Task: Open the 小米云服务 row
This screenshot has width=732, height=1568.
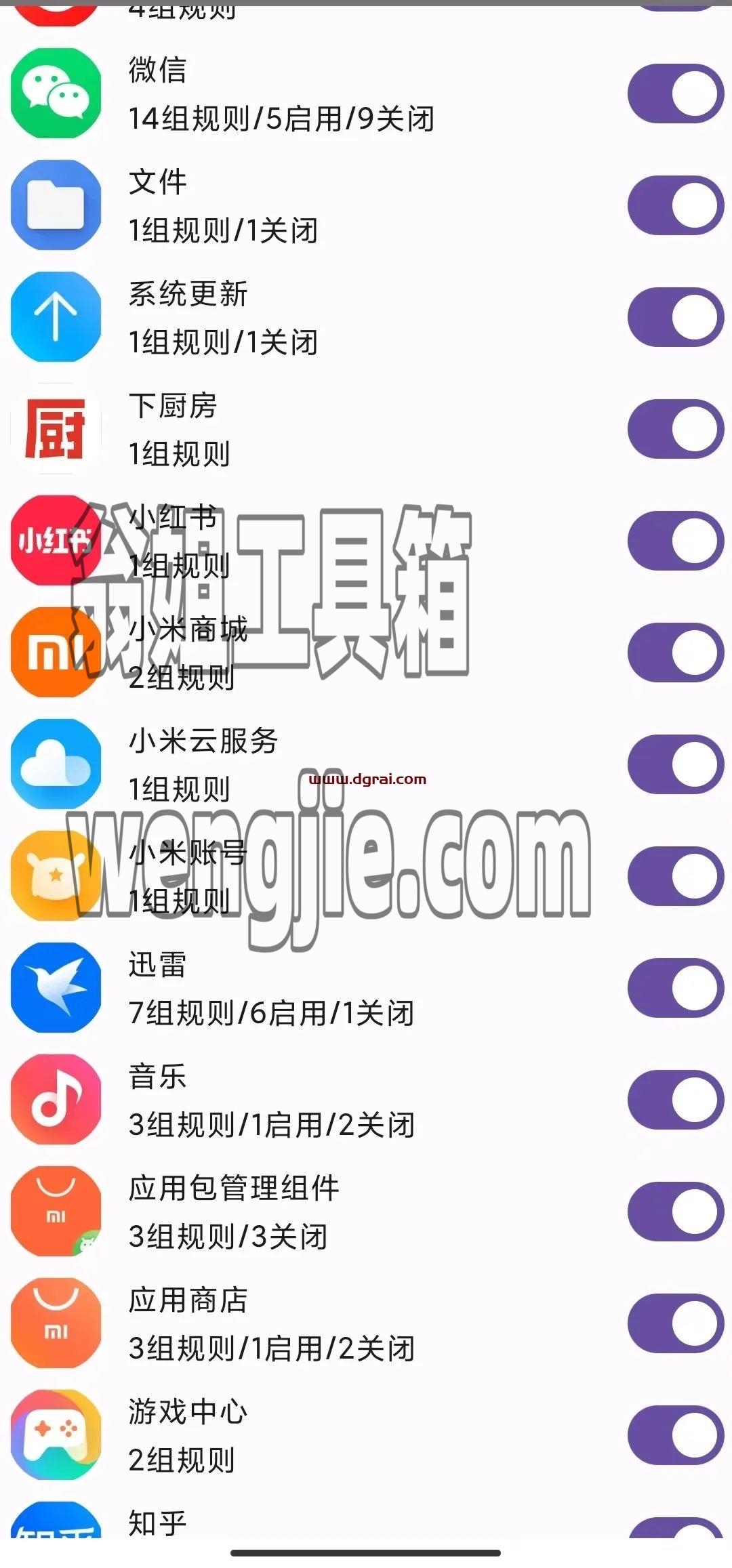Action: coord(366,764)
